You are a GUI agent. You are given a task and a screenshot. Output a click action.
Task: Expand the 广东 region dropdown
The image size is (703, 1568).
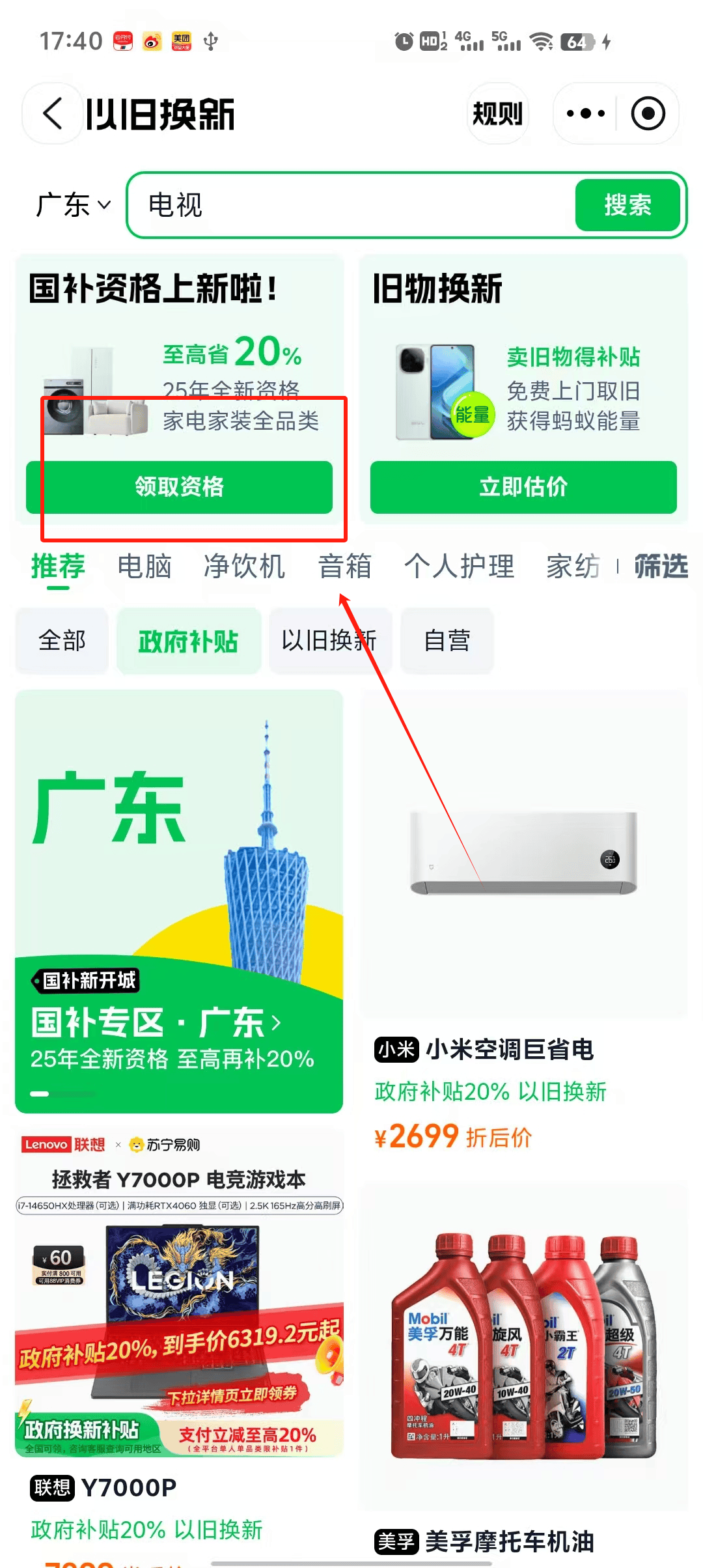[73, 205]
